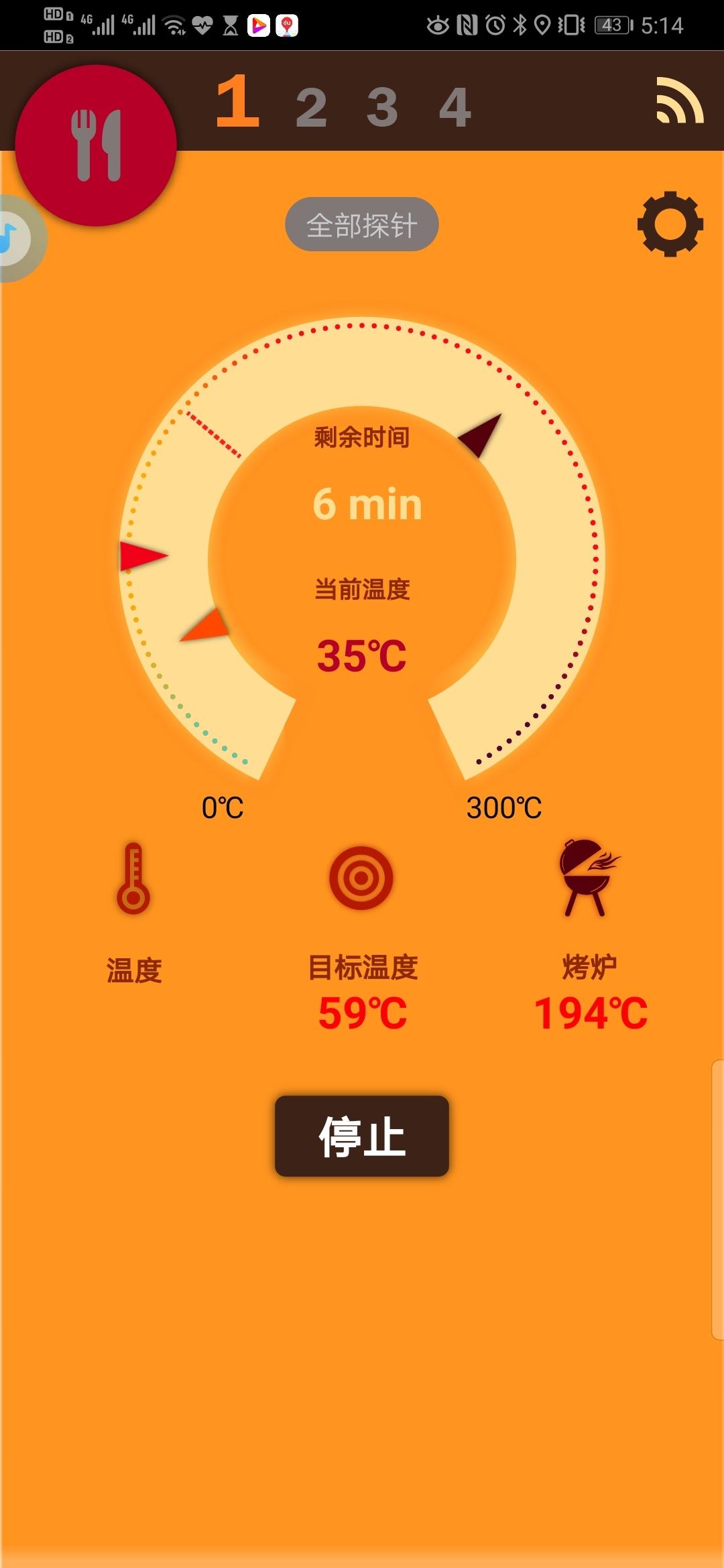Tap the wireless signal icon top right
Image resolution: width=724 pixels, height=1568 pixels.
coord(679,101)
